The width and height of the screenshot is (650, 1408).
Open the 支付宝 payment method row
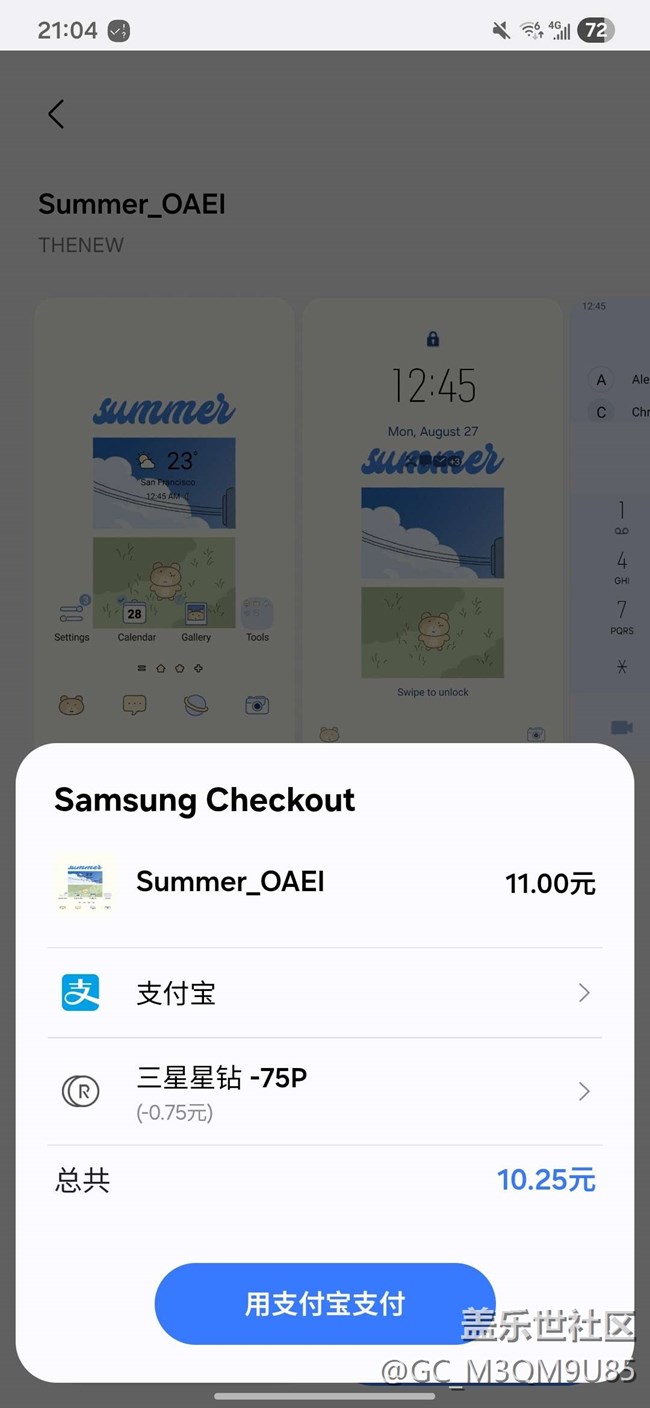click(325, 993)
